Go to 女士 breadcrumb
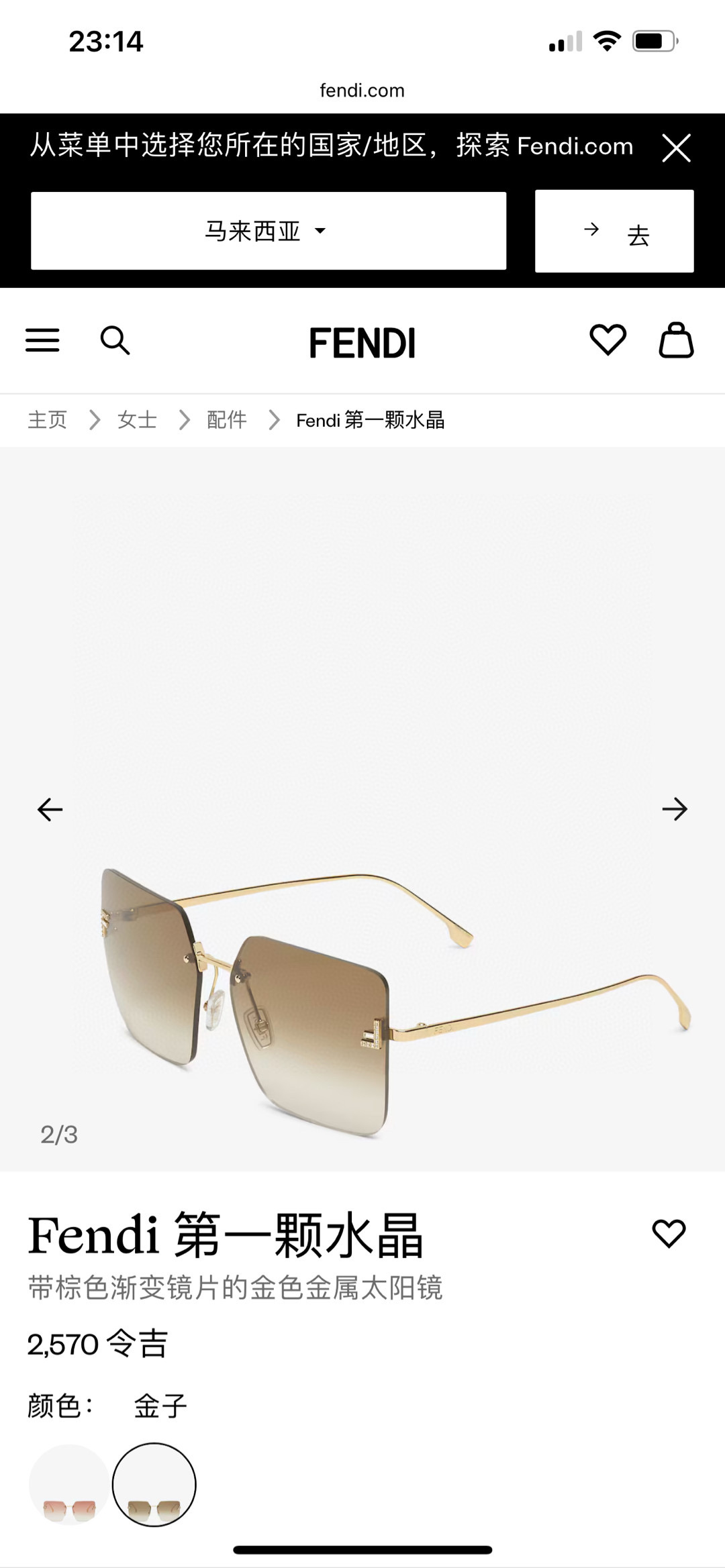Viewport: 725px width, 1568px height. (137, 420)
